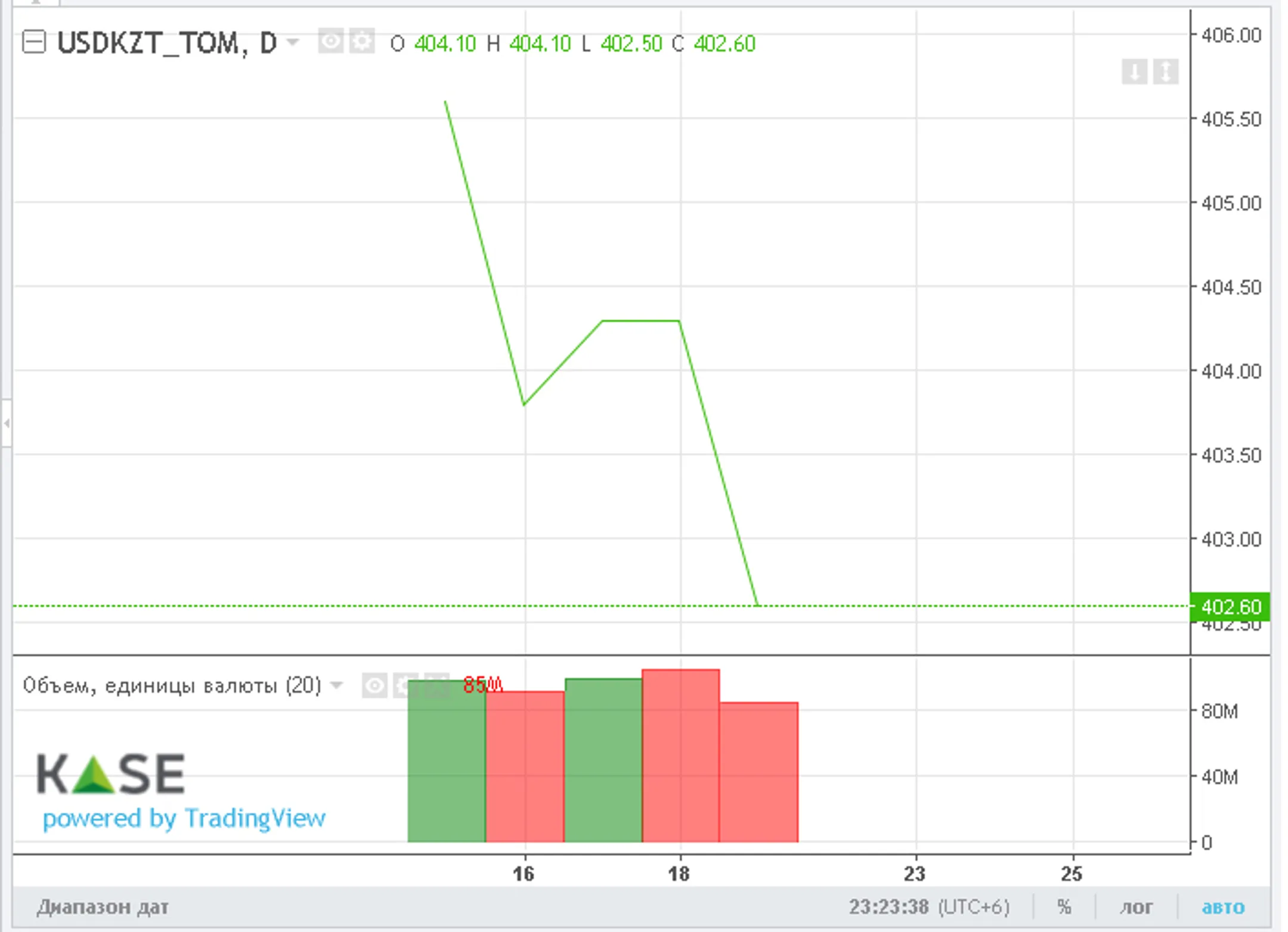
Task: Move the price pane down
Action: point(1134,72)
